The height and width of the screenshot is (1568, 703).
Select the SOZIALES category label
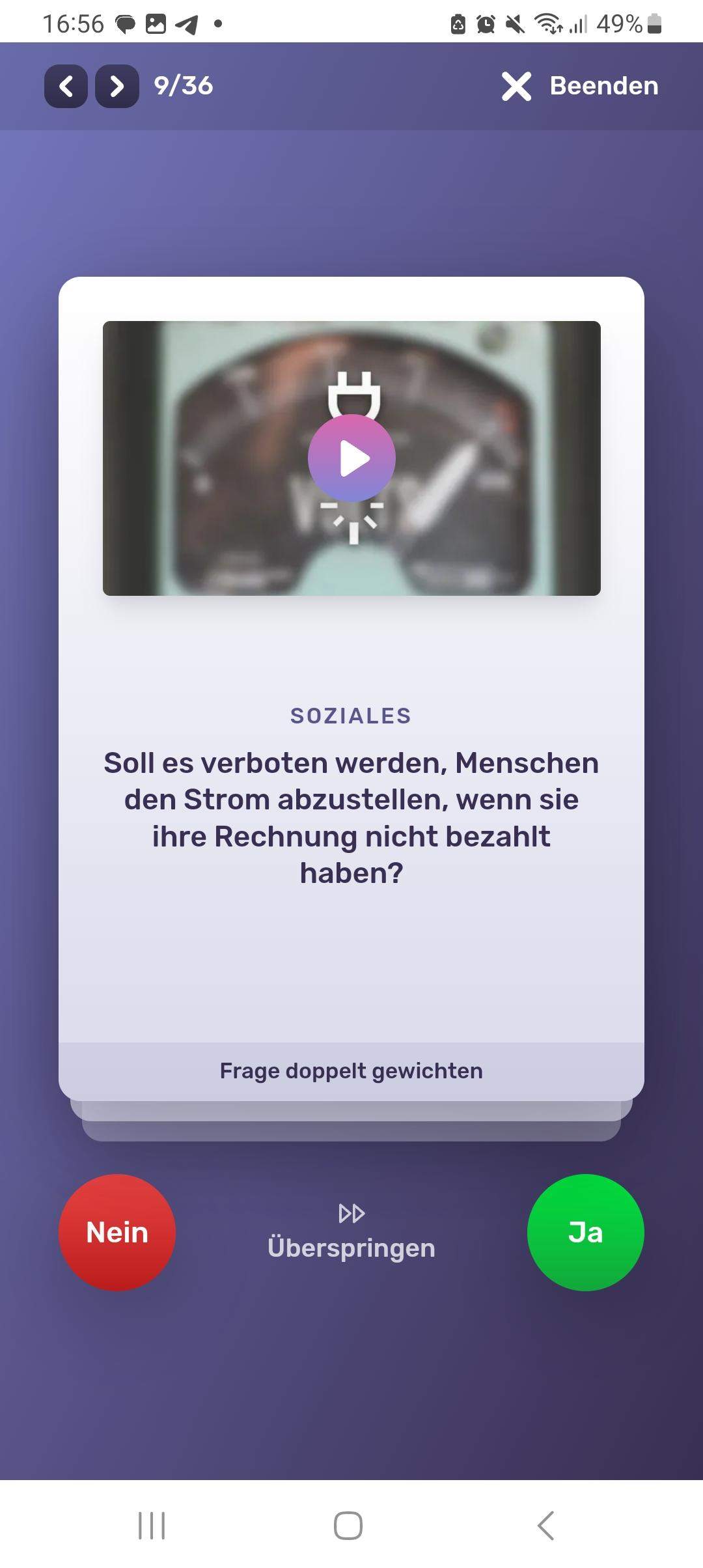[351, 716]
